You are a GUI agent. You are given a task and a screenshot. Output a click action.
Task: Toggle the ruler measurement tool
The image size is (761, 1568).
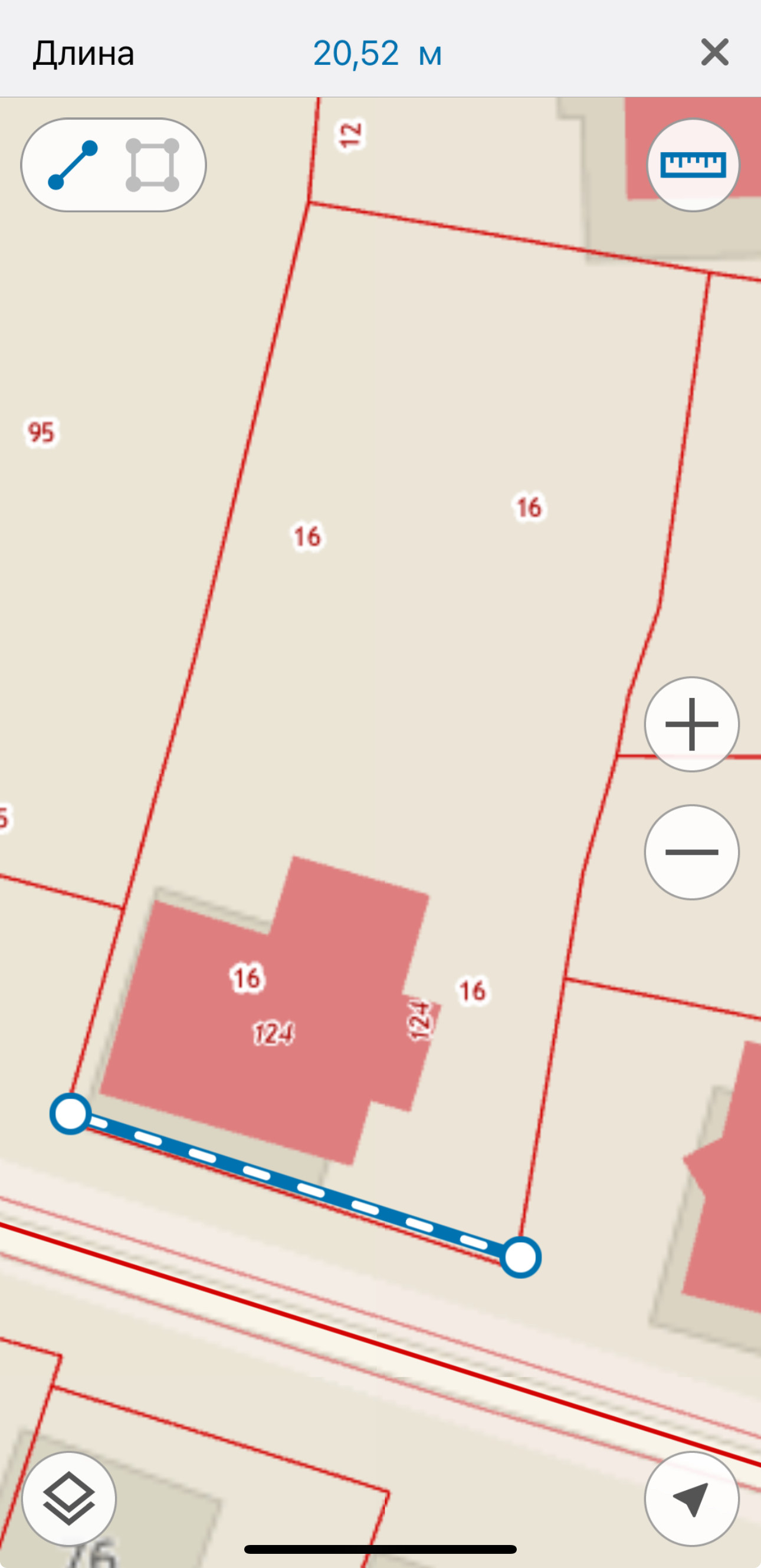pyautogui.click(x=693, y=165)
